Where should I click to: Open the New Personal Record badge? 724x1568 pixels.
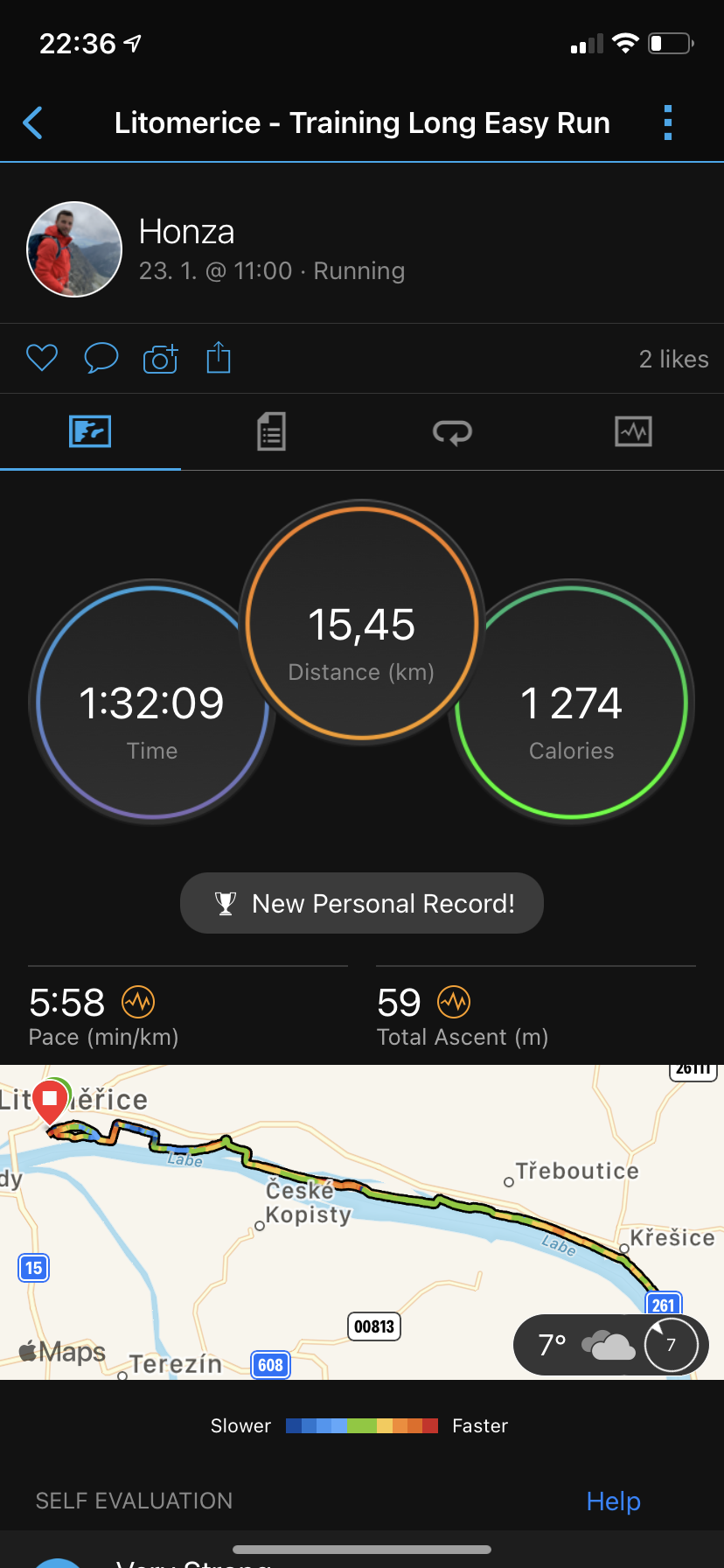pos(362,903)
